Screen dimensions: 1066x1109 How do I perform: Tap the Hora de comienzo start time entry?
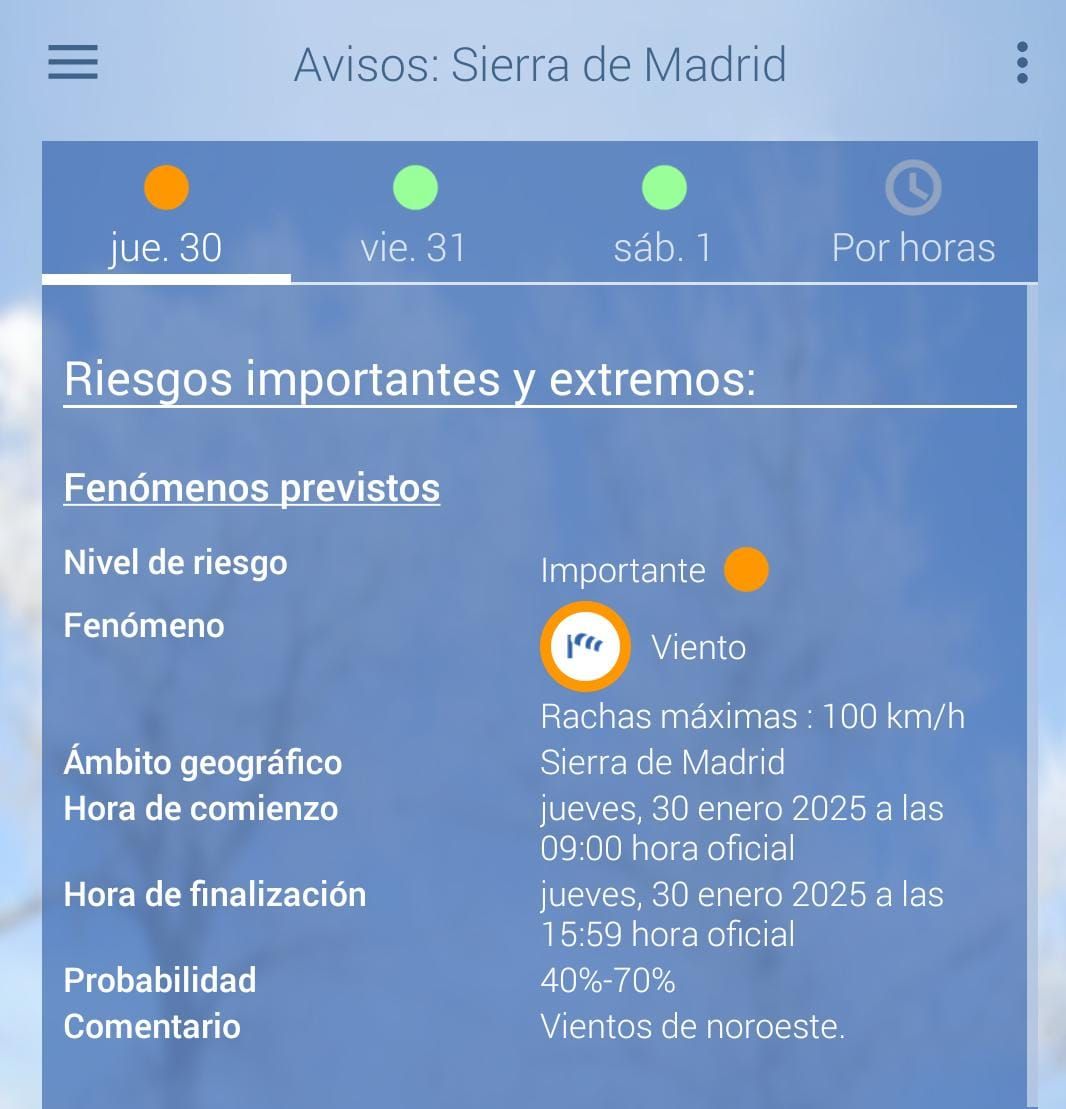click(198, 808)
